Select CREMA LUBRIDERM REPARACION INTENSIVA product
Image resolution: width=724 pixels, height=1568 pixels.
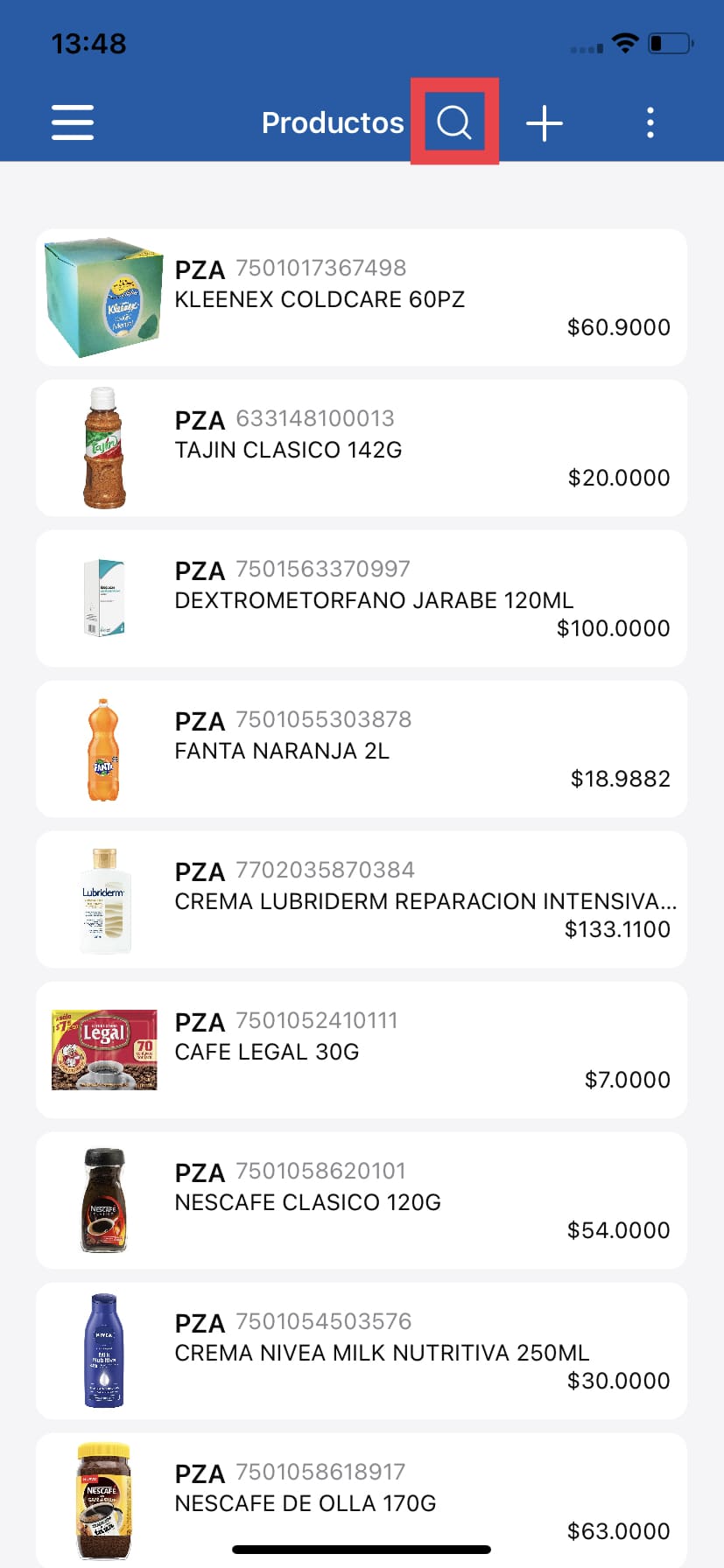point(362,899)
